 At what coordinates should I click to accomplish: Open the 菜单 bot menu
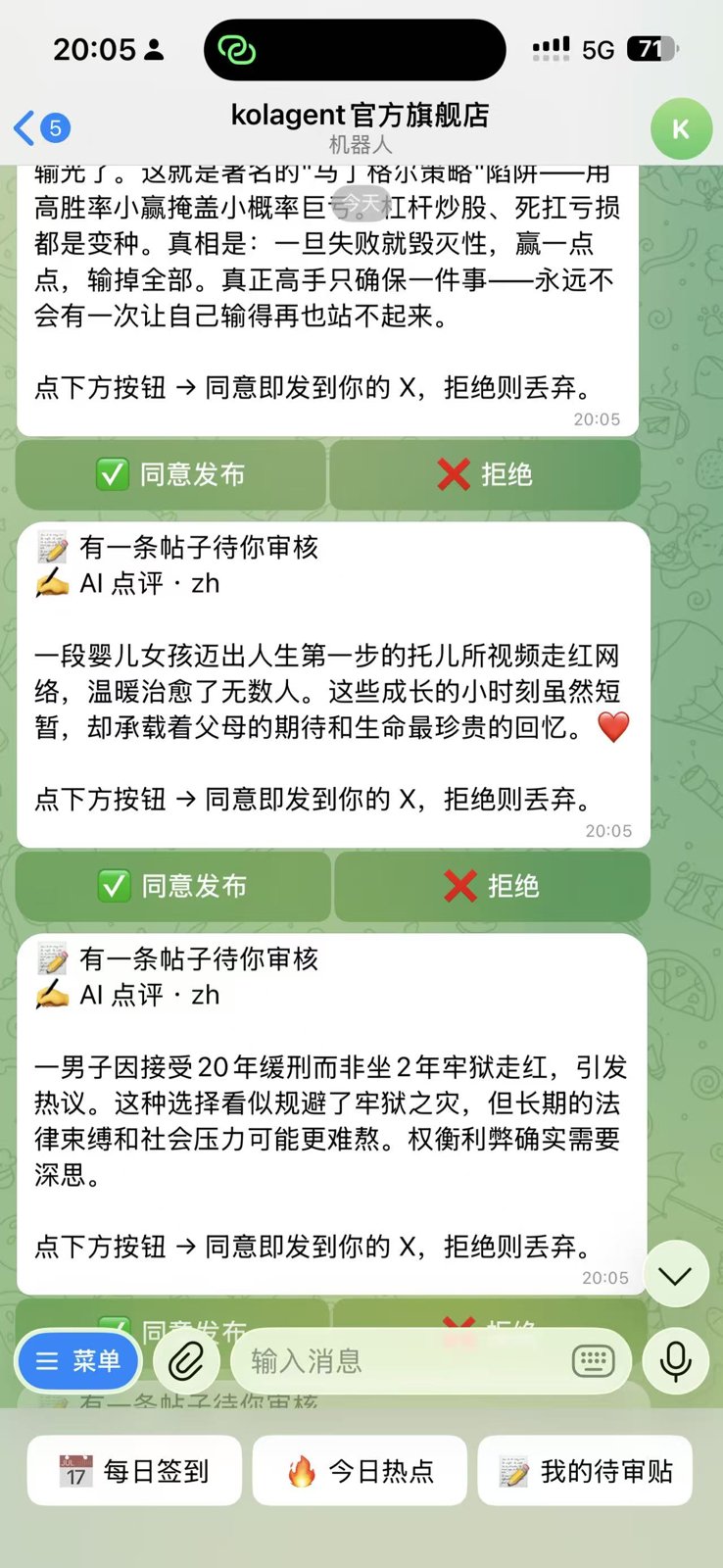[x=78, y=1361]
